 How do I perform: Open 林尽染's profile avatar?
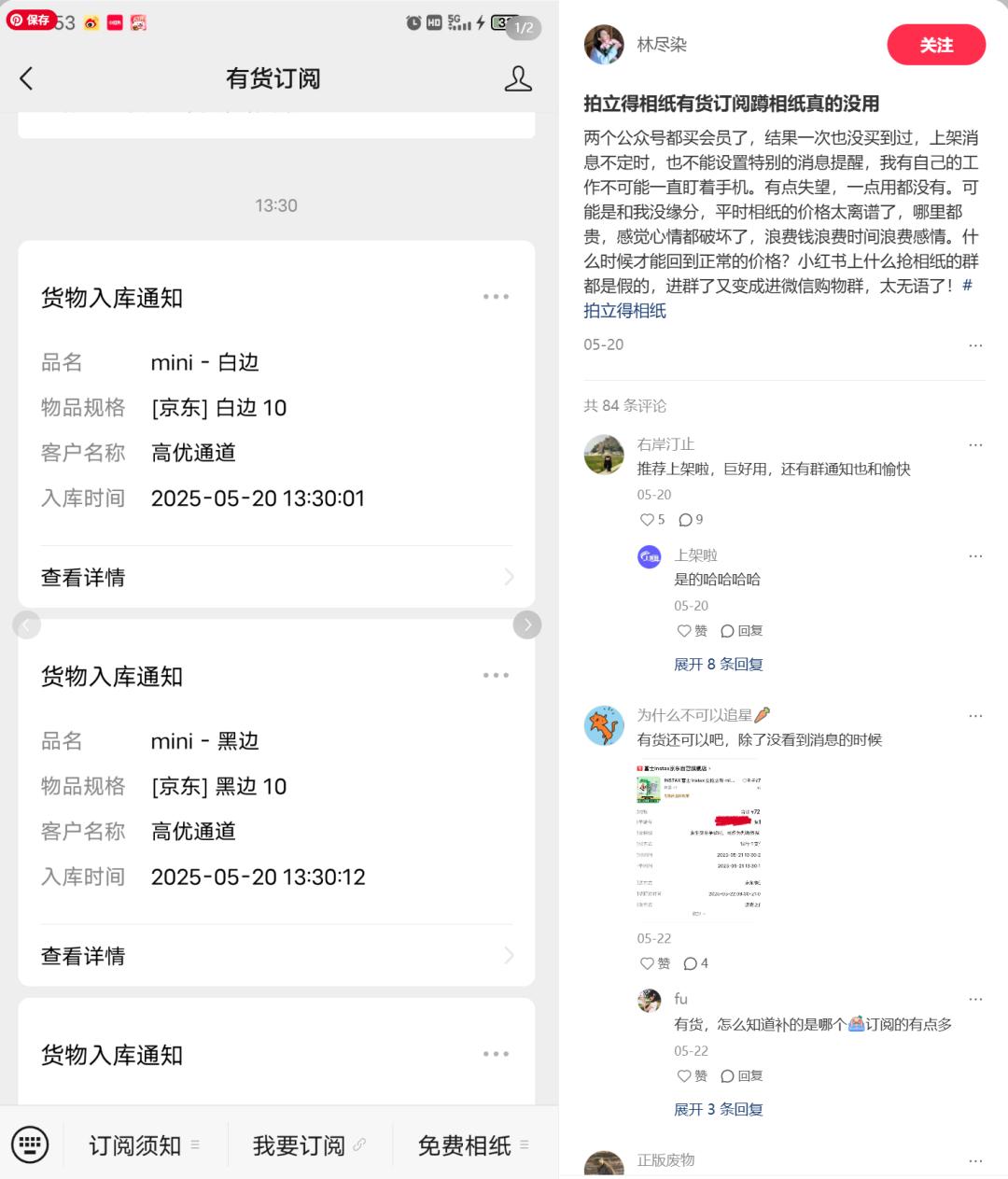click(x=604, y=45)
